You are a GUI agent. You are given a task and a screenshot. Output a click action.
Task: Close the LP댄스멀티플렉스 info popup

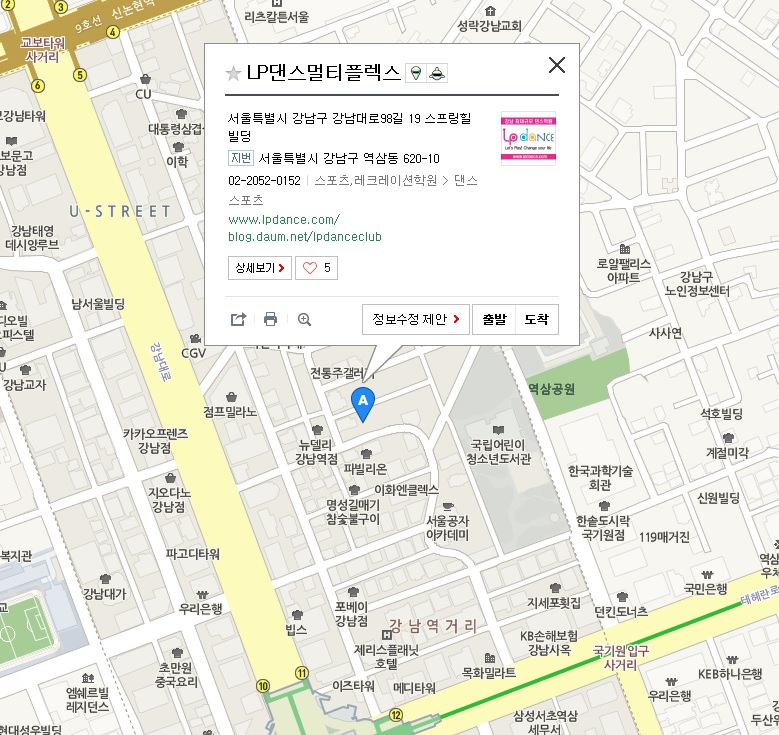(x=557, y=65)
